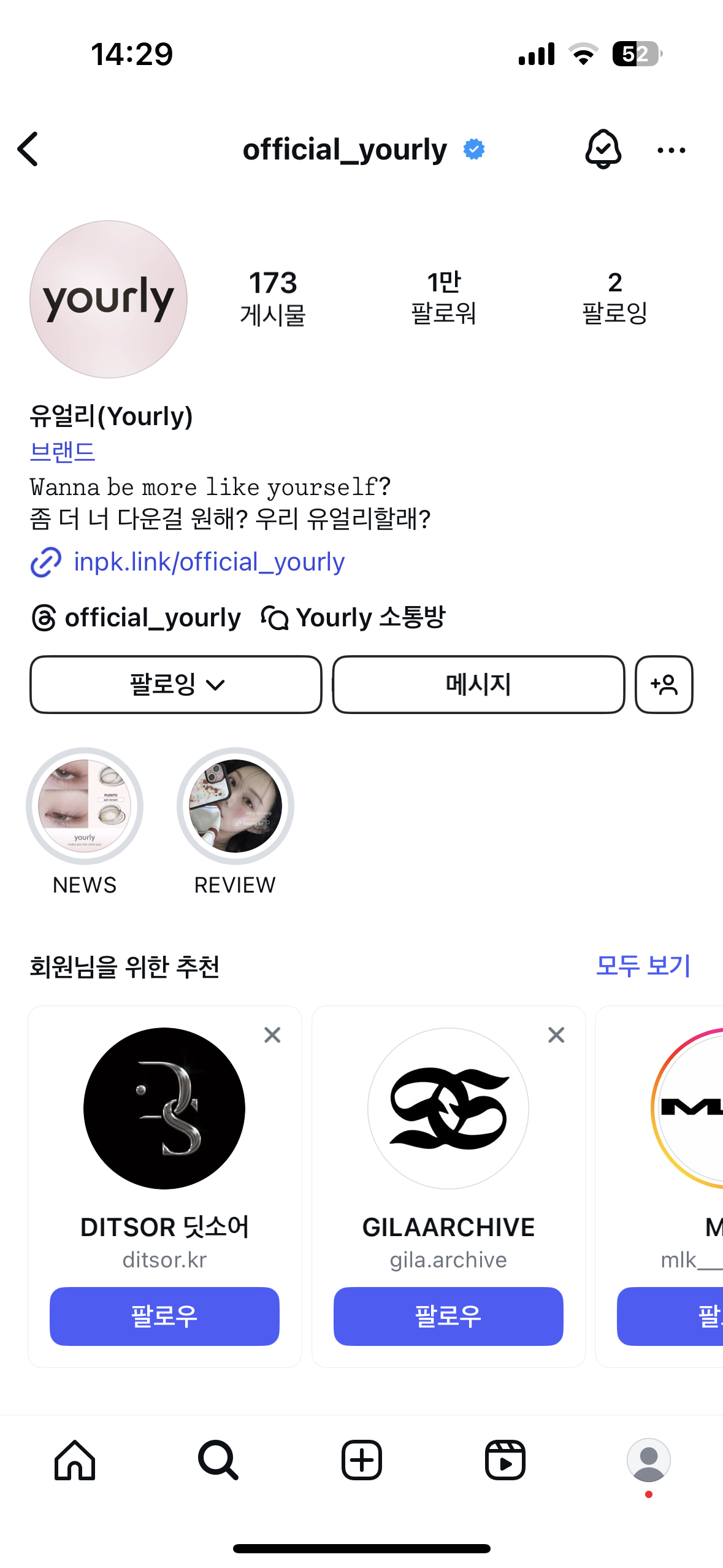This screenshot has width=723, height=1568.
Task: Tap the 메시지 button
Action: point(478,685)
